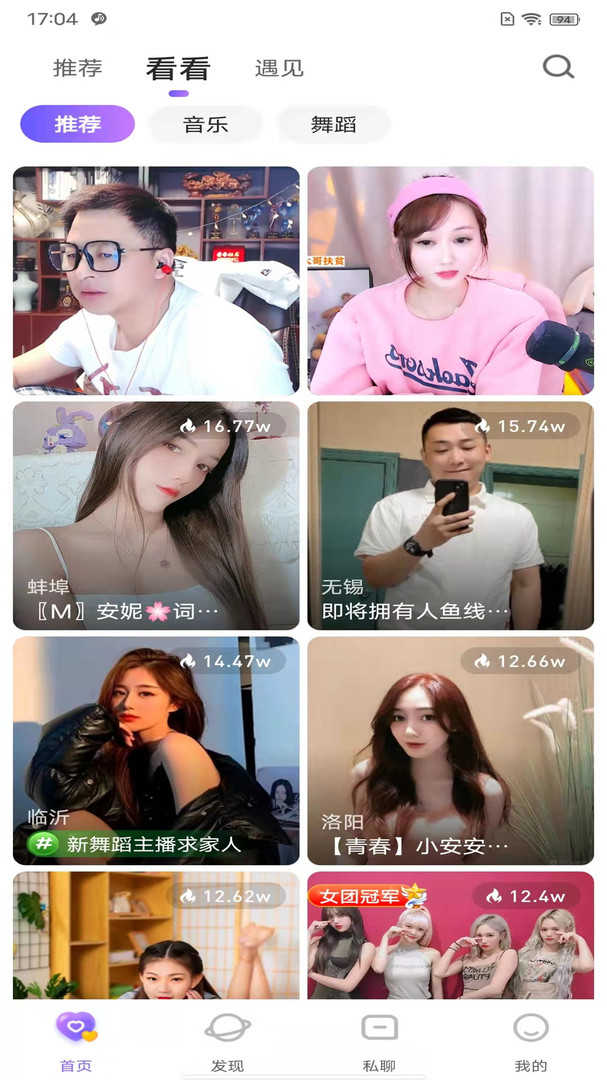
Task: Switch to the 我的 profile tab
Action: coord(531,1040)
